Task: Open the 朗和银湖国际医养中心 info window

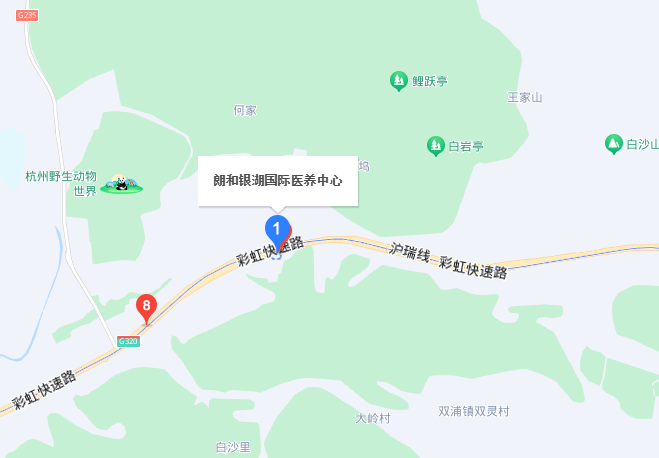Action: pos(277,181)
